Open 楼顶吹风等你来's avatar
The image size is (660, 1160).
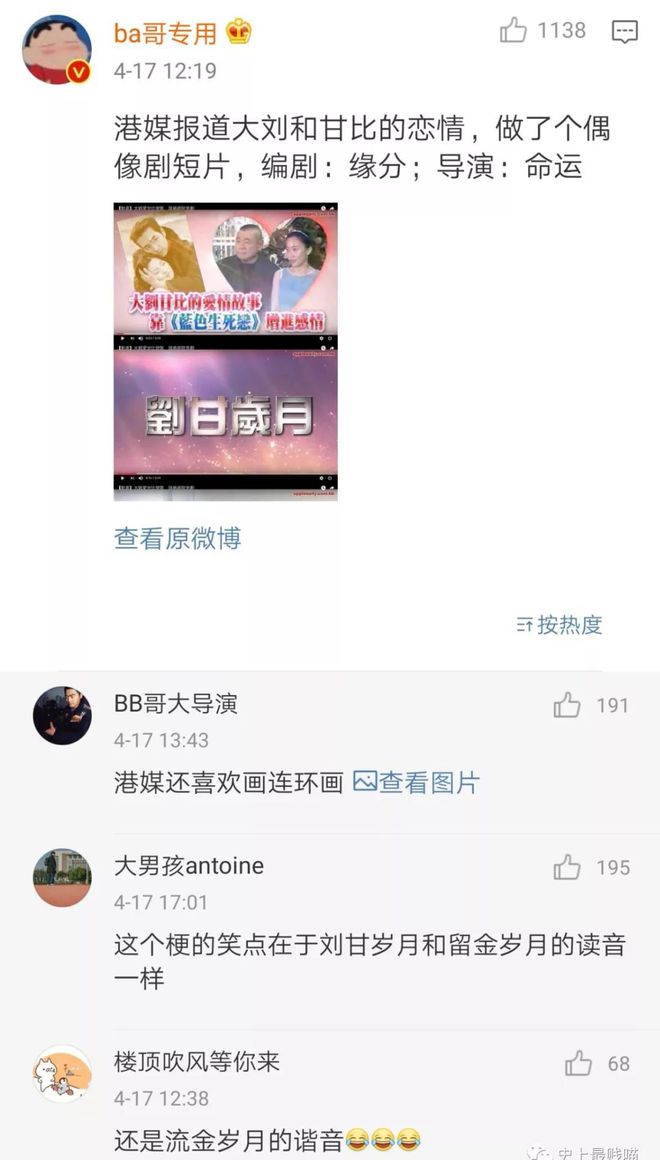(62, 1074)
